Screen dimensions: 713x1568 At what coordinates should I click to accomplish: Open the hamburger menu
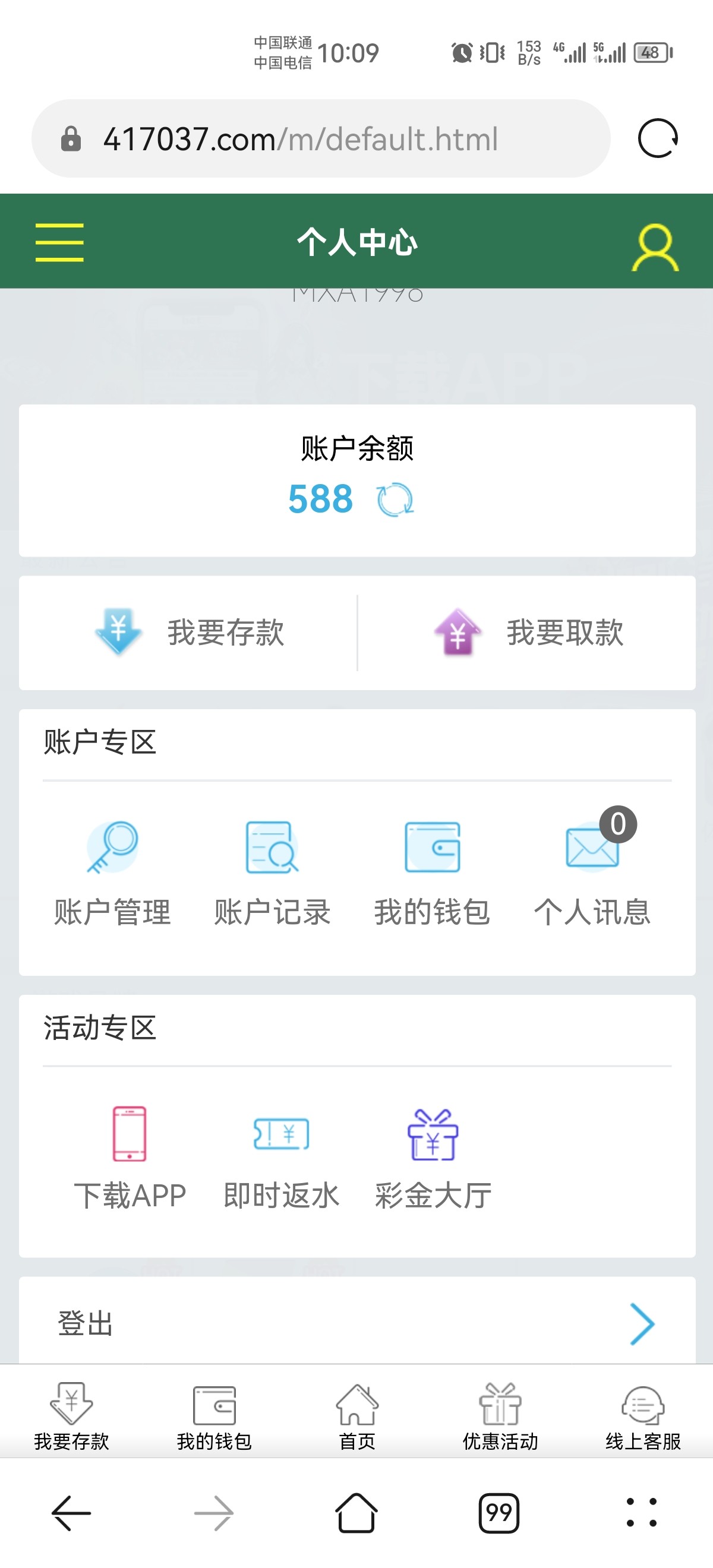[x=59, y=242]
